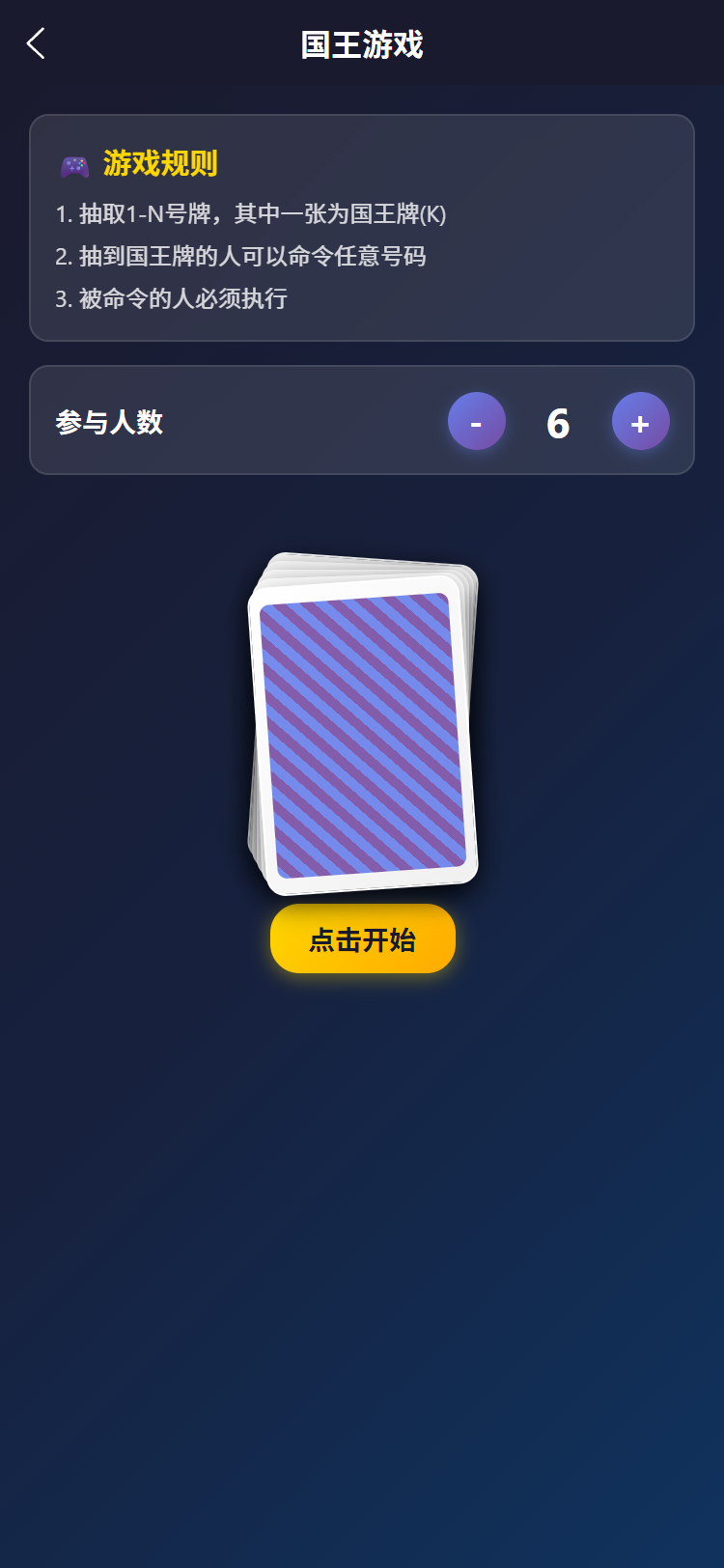724x1568 pixels.
Task: Tap 点击开始 to begin drawing cards
Action: pos(362,938)
